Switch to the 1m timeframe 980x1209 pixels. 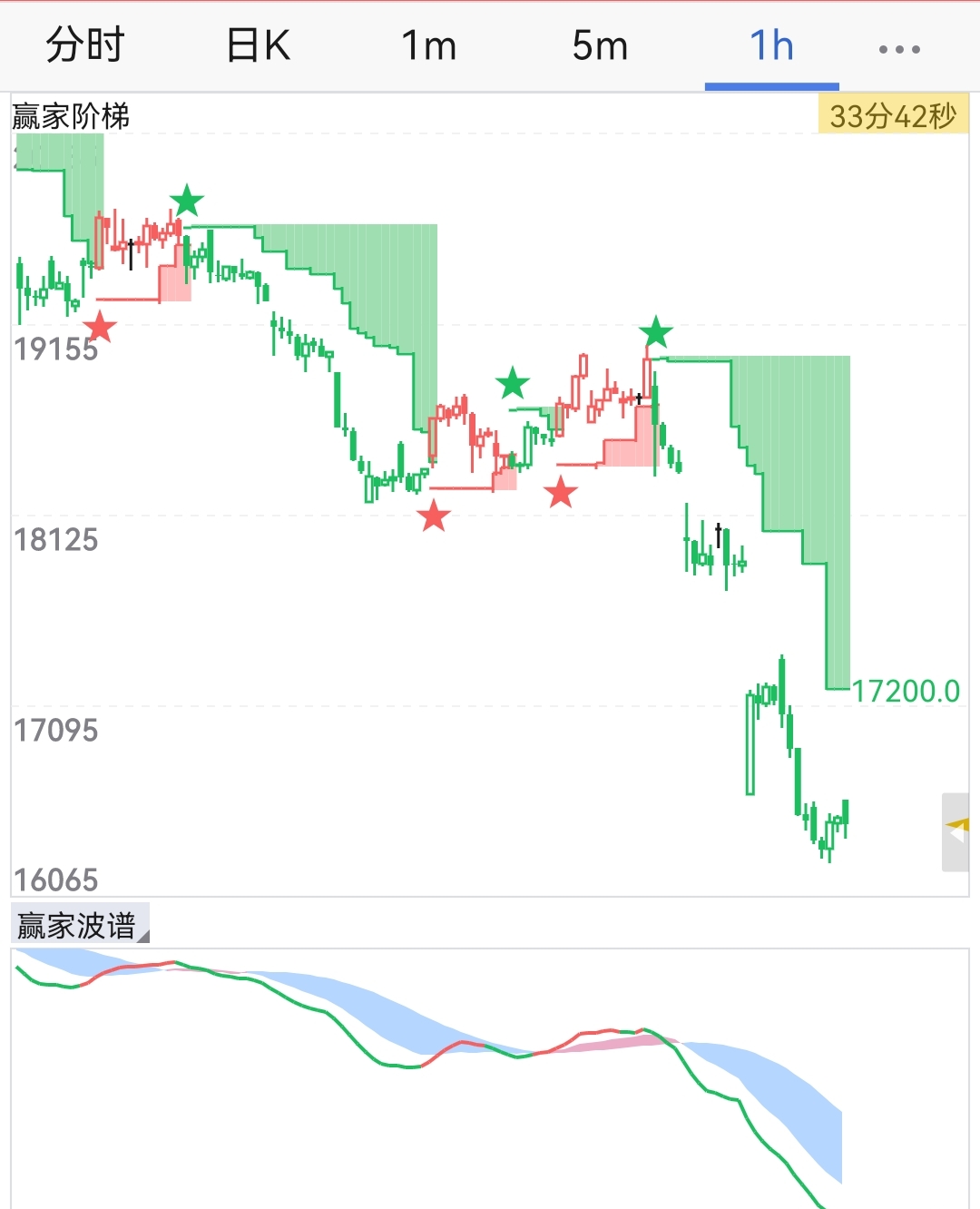coord(428,45)
